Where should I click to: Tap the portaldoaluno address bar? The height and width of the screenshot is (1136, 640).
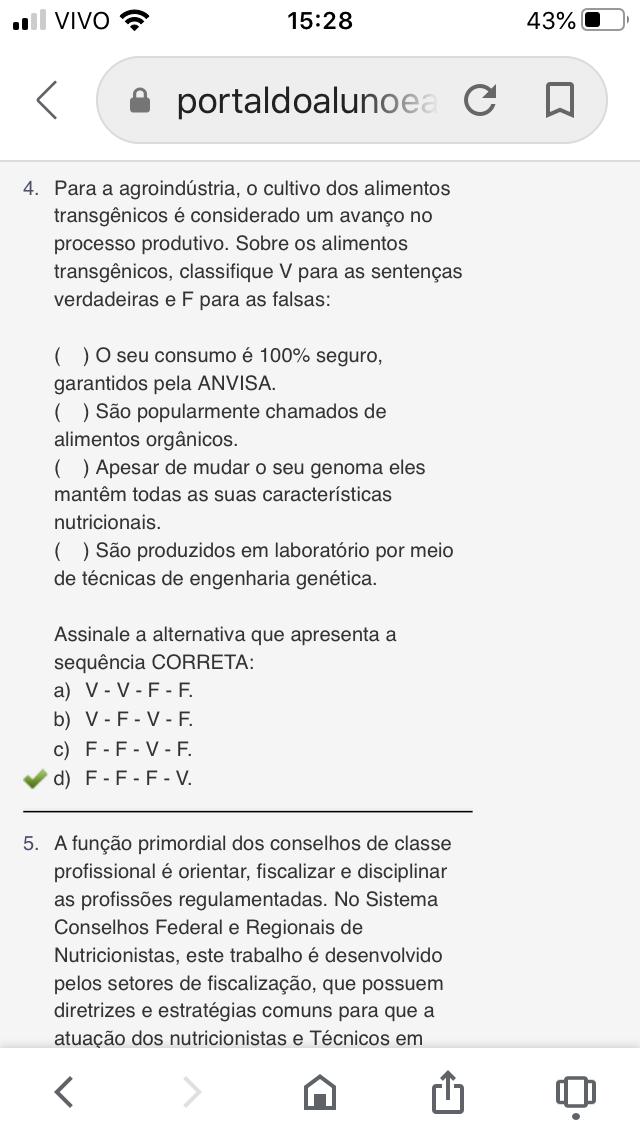(300, 101)
